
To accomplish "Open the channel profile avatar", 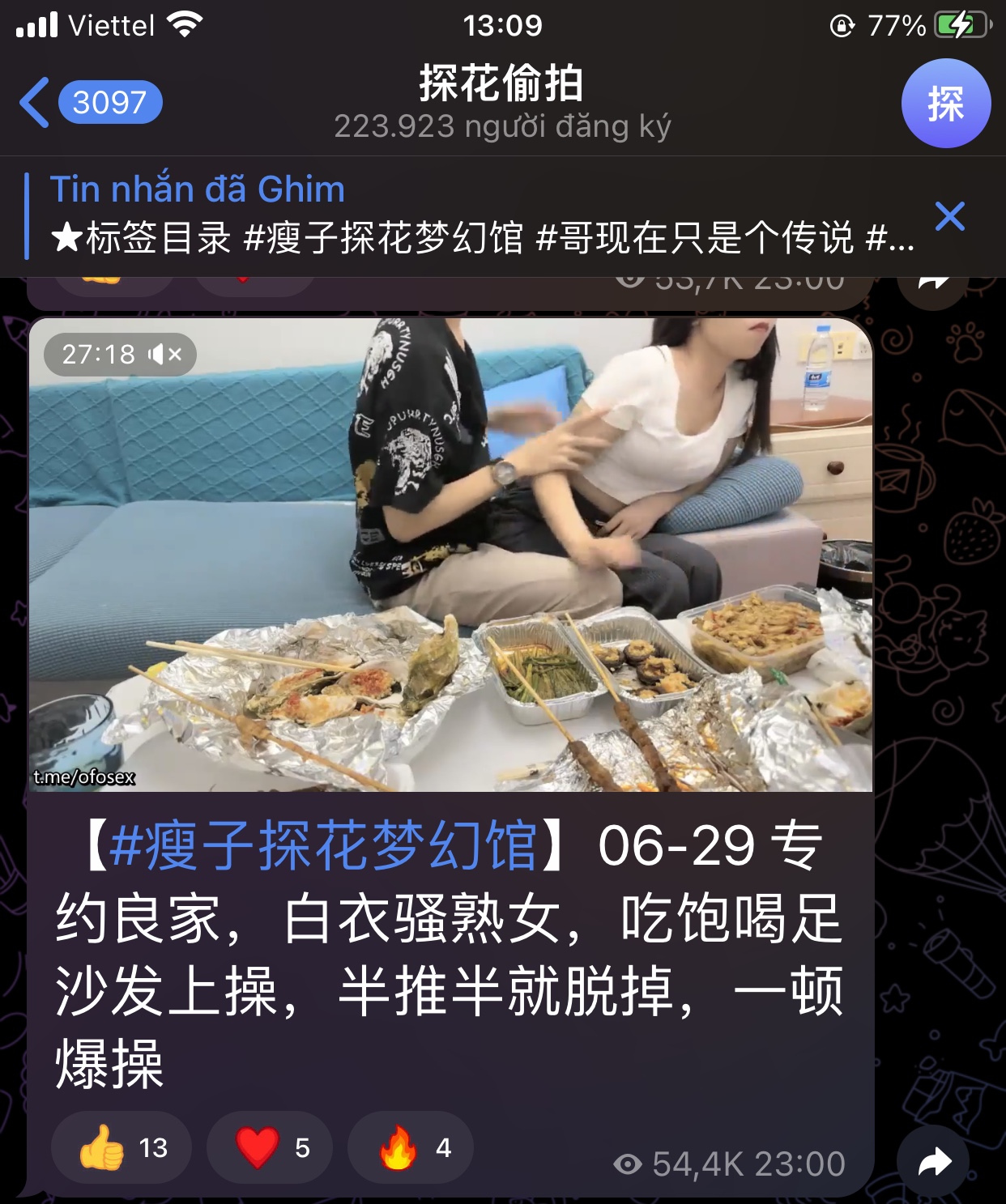I will pos(945,104).
